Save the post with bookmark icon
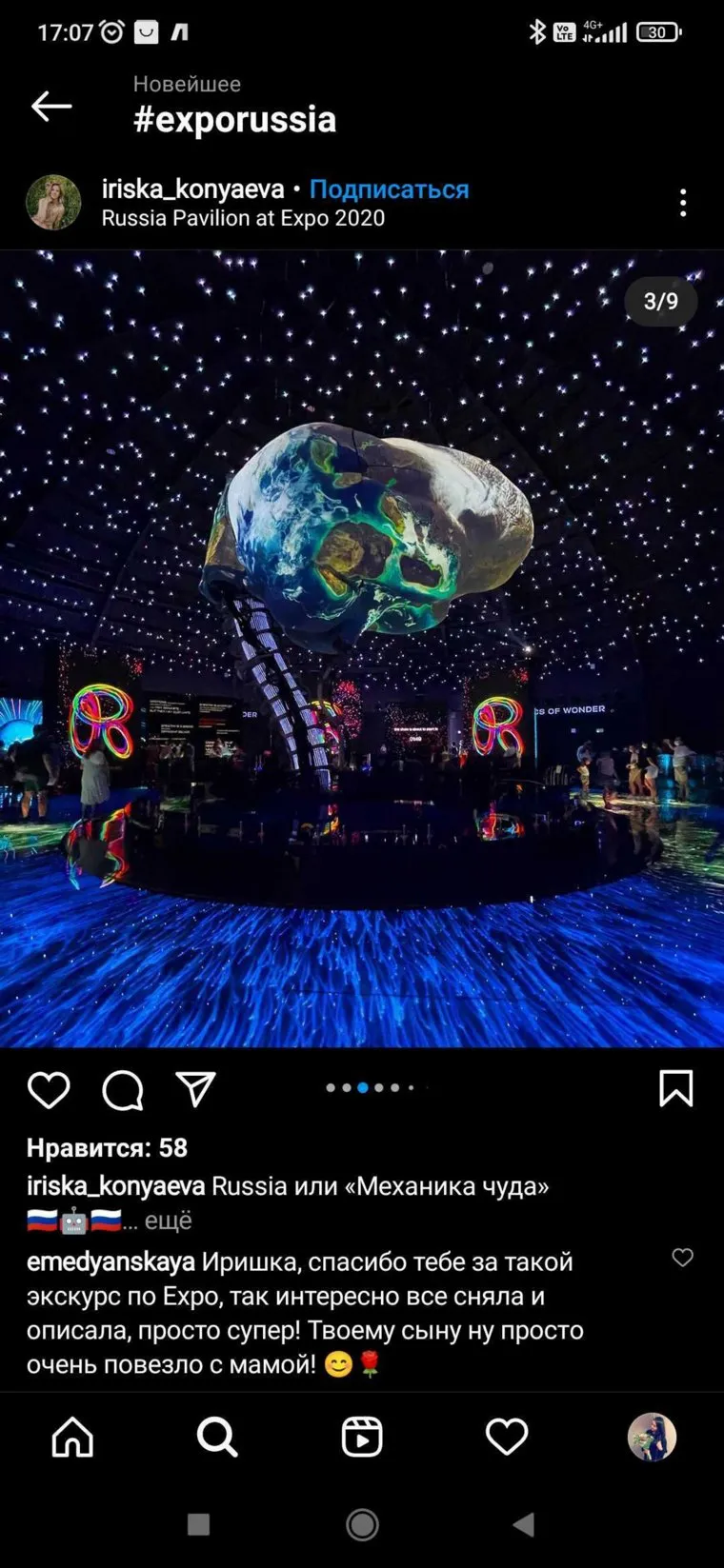The image size is (724, 1568). tap(675, 1088)
